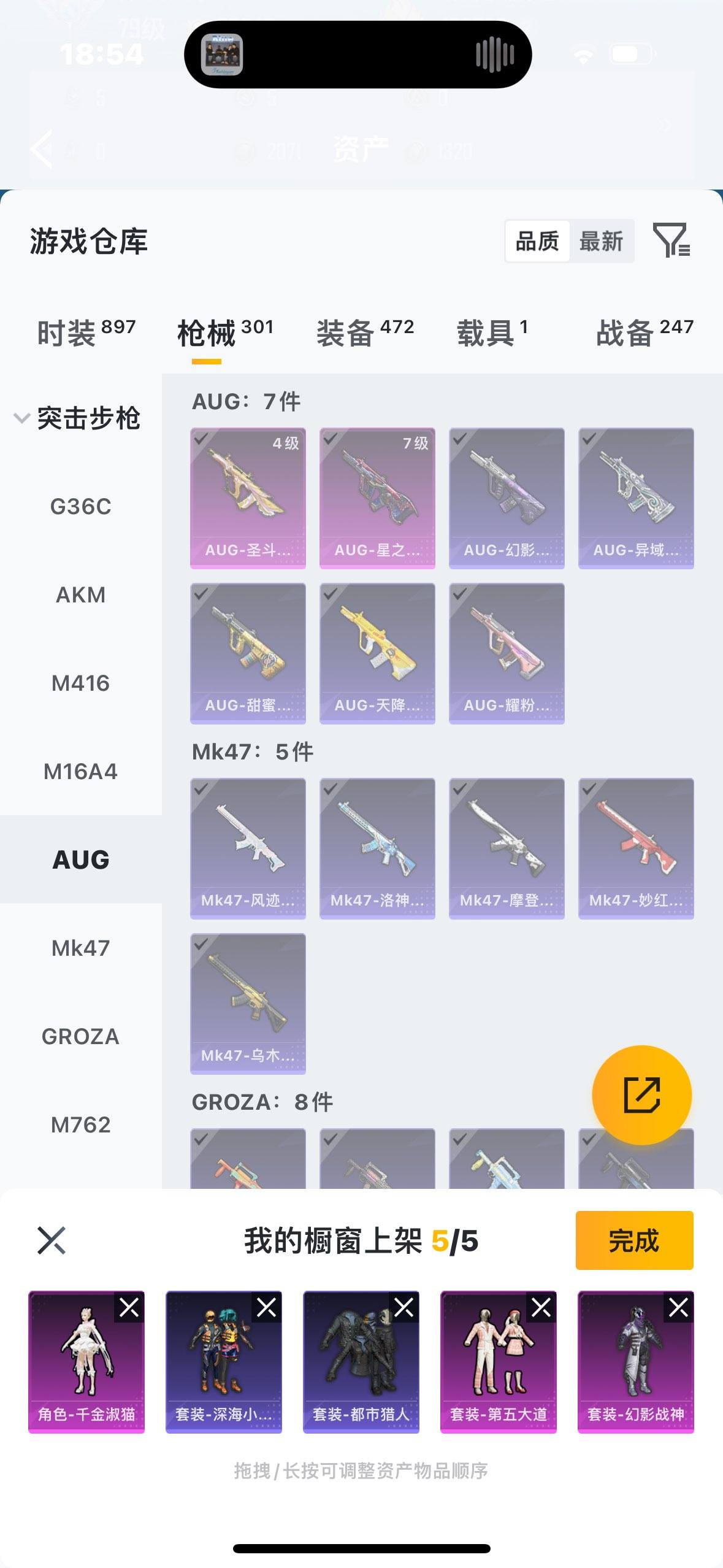The width and height of the screenshot is (723, 1568).
Task: Remove 套装-都市猎人 from showcase
Action: (x=404, y=1307)
